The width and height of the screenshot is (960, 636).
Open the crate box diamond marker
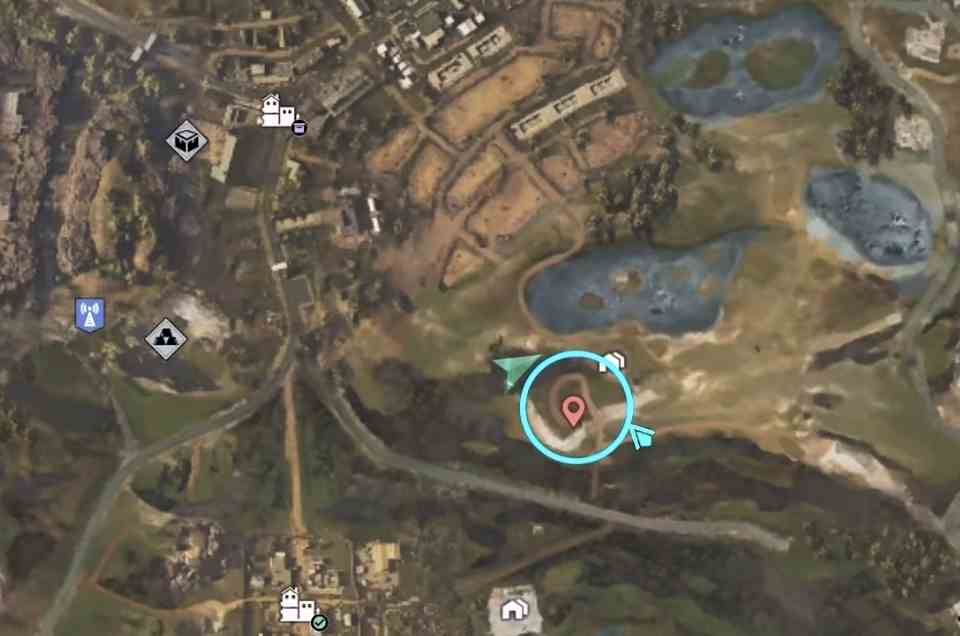pos(186,141)
